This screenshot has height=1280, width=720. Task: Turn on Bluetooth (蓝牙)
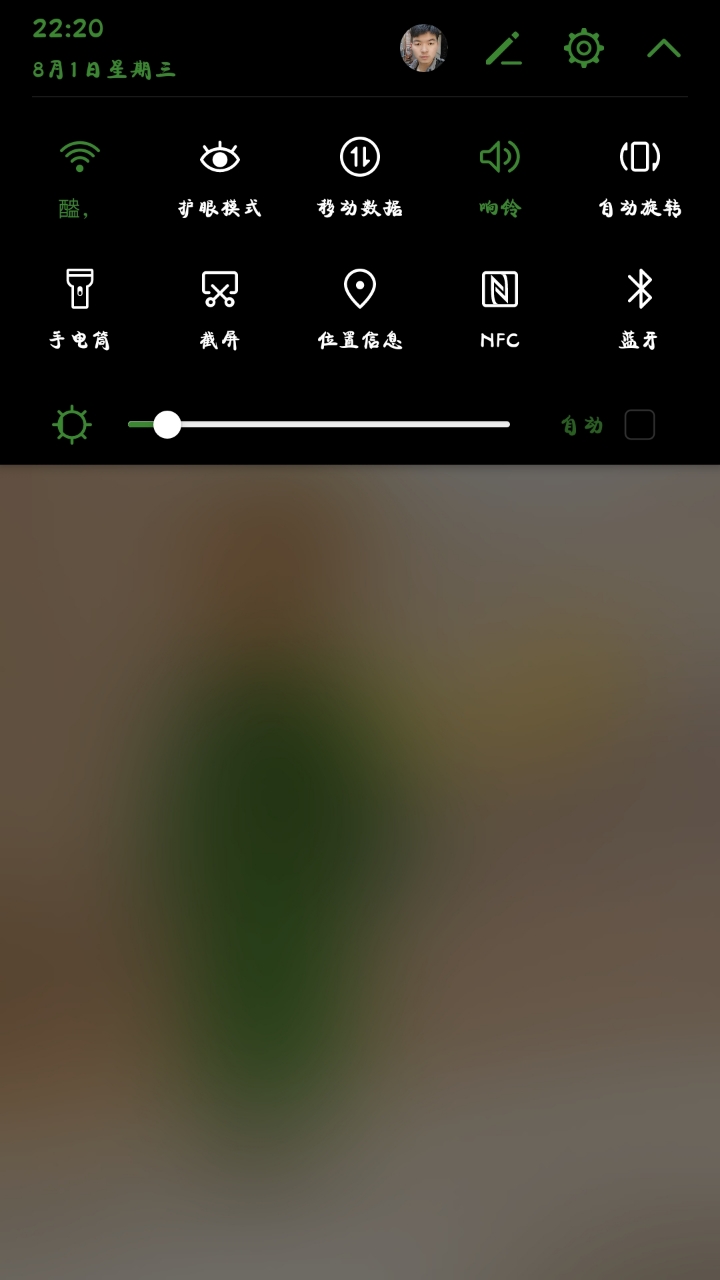(x=640, y=290)
